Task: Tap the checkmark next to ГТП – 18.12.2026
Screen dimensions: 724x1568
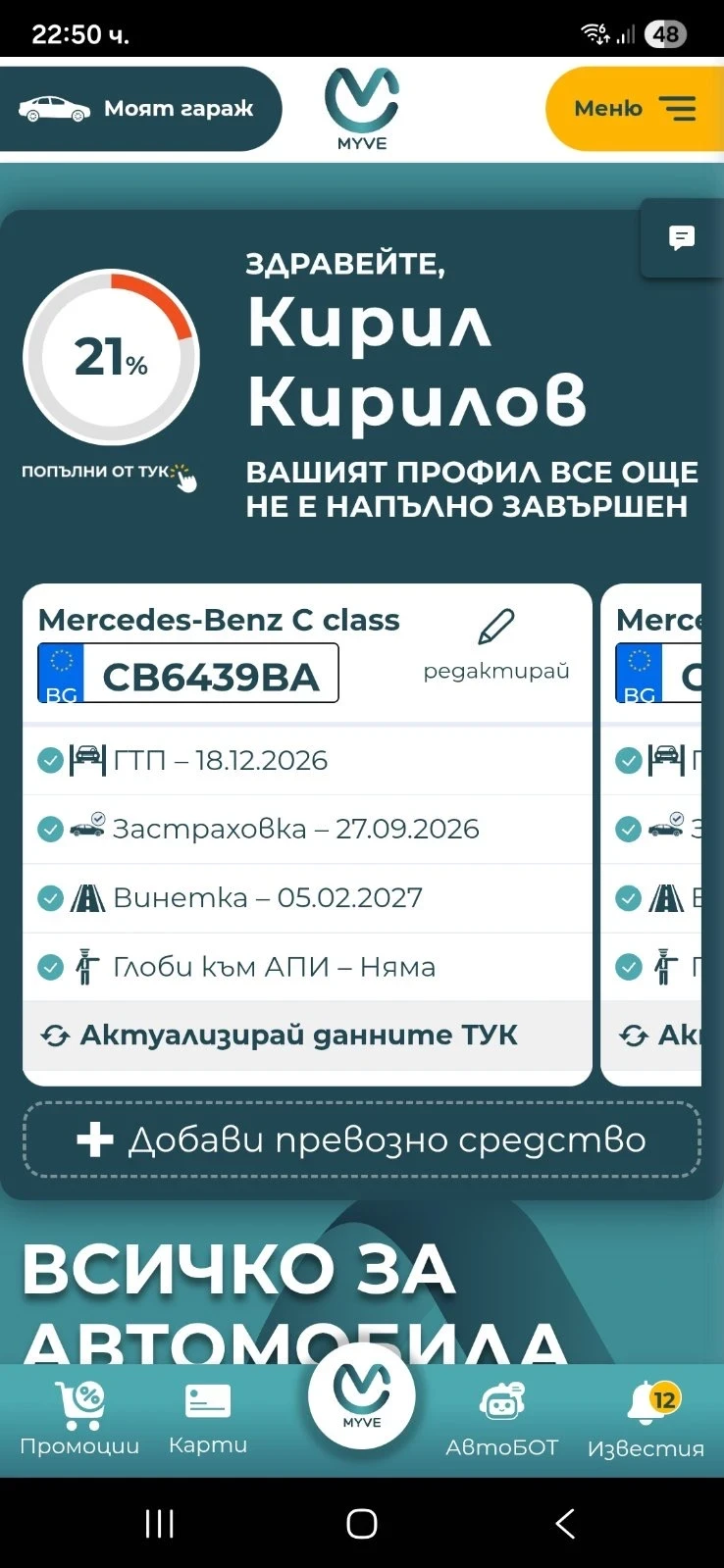Action: 50,759
